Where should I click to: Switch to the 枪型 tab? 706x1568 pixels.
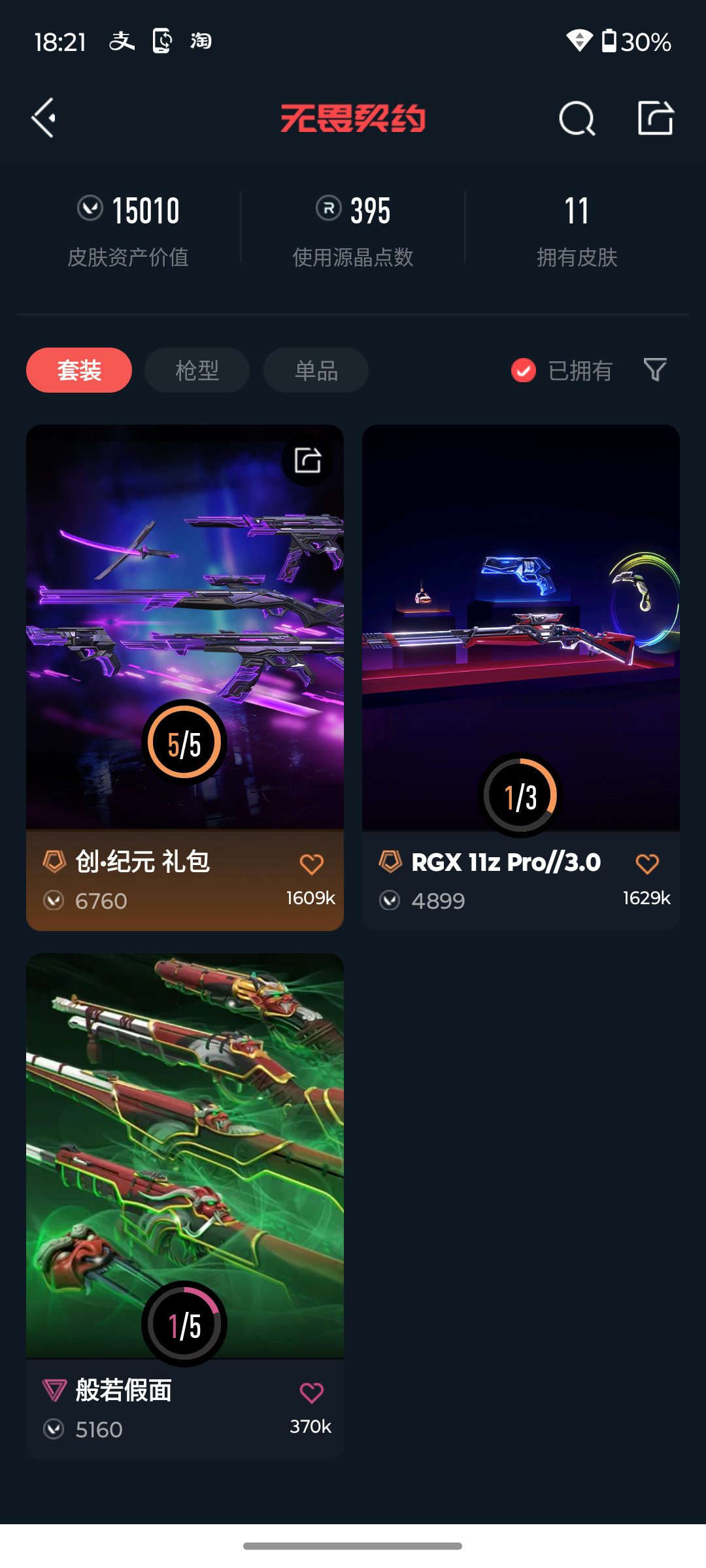(197, 370)
